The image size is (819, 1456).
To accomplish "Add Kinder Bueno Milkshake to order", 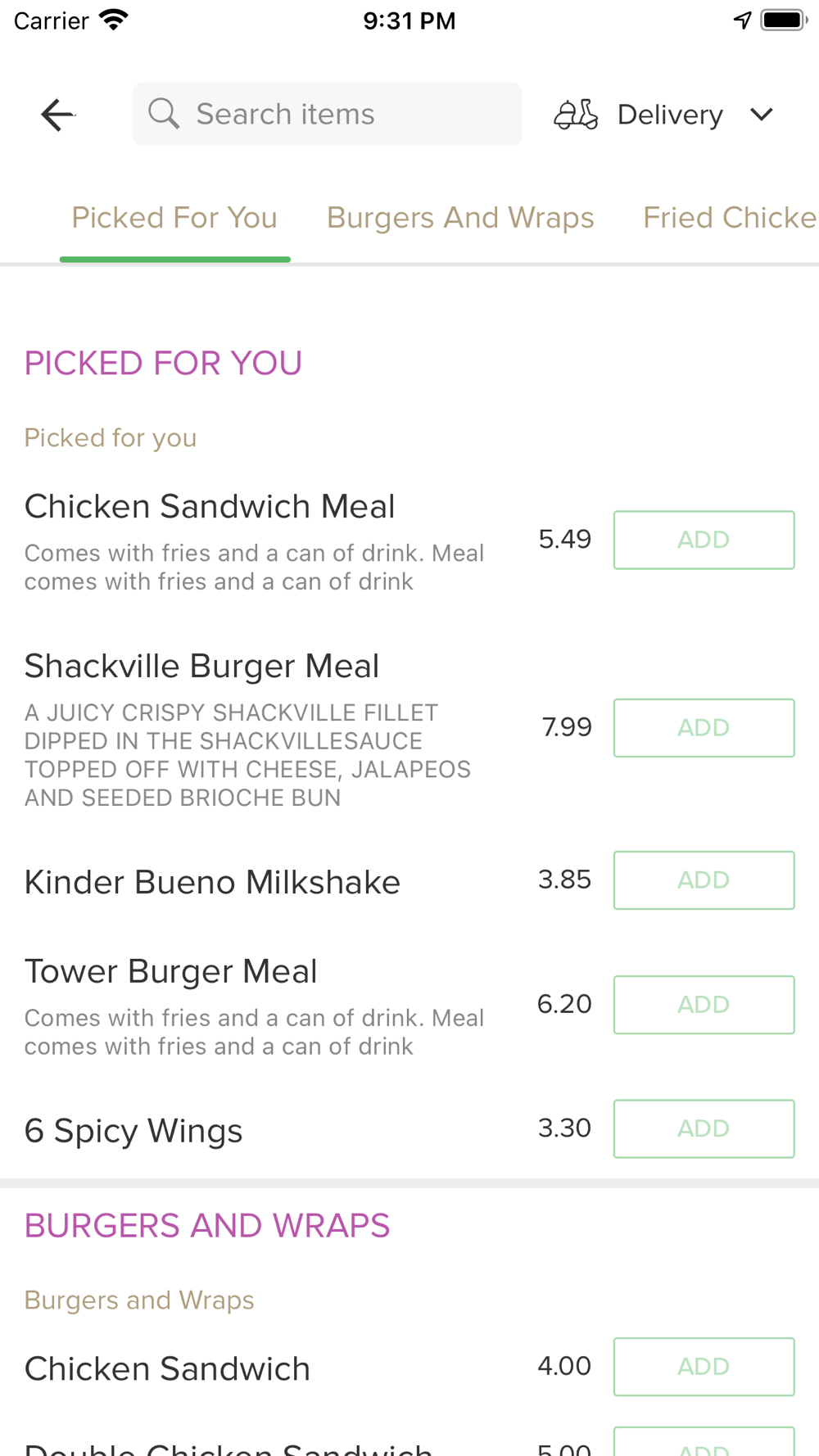I will point(704,879).
